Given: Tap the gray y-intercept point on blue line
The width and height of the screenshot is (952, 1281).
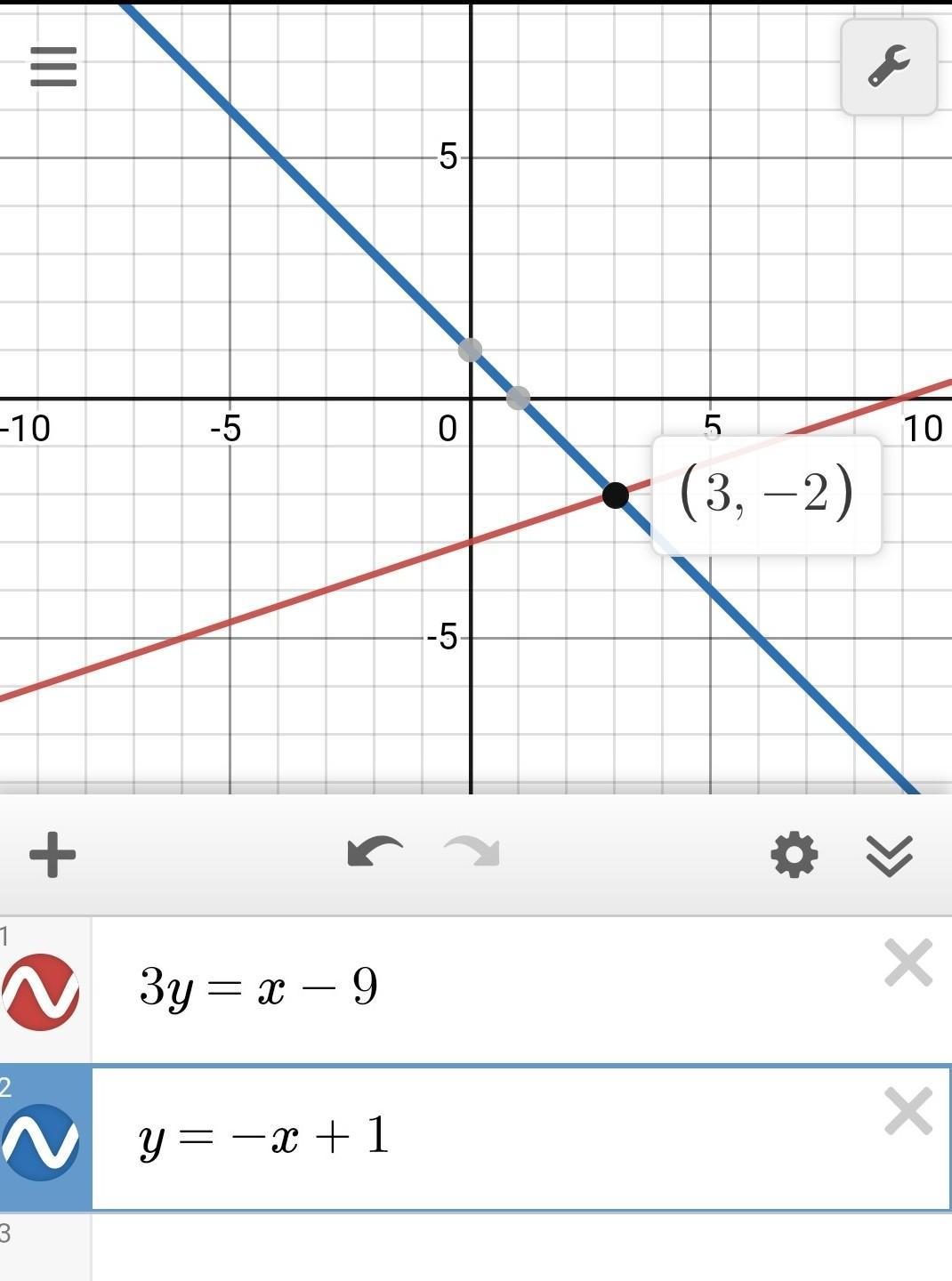Looking at the screenshot, I should tap(470, 350).
